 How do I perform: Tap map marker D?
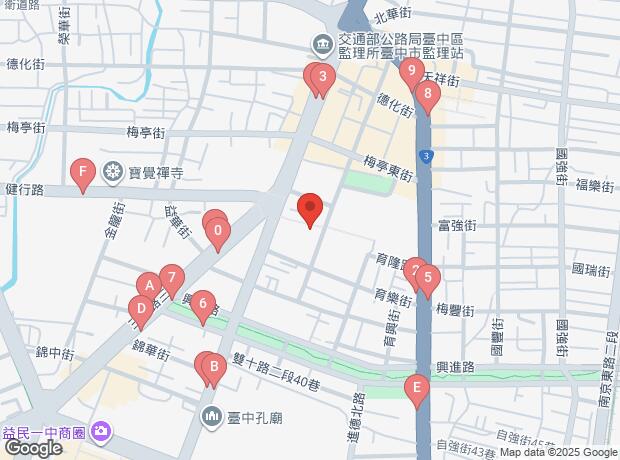click(141, 309)
